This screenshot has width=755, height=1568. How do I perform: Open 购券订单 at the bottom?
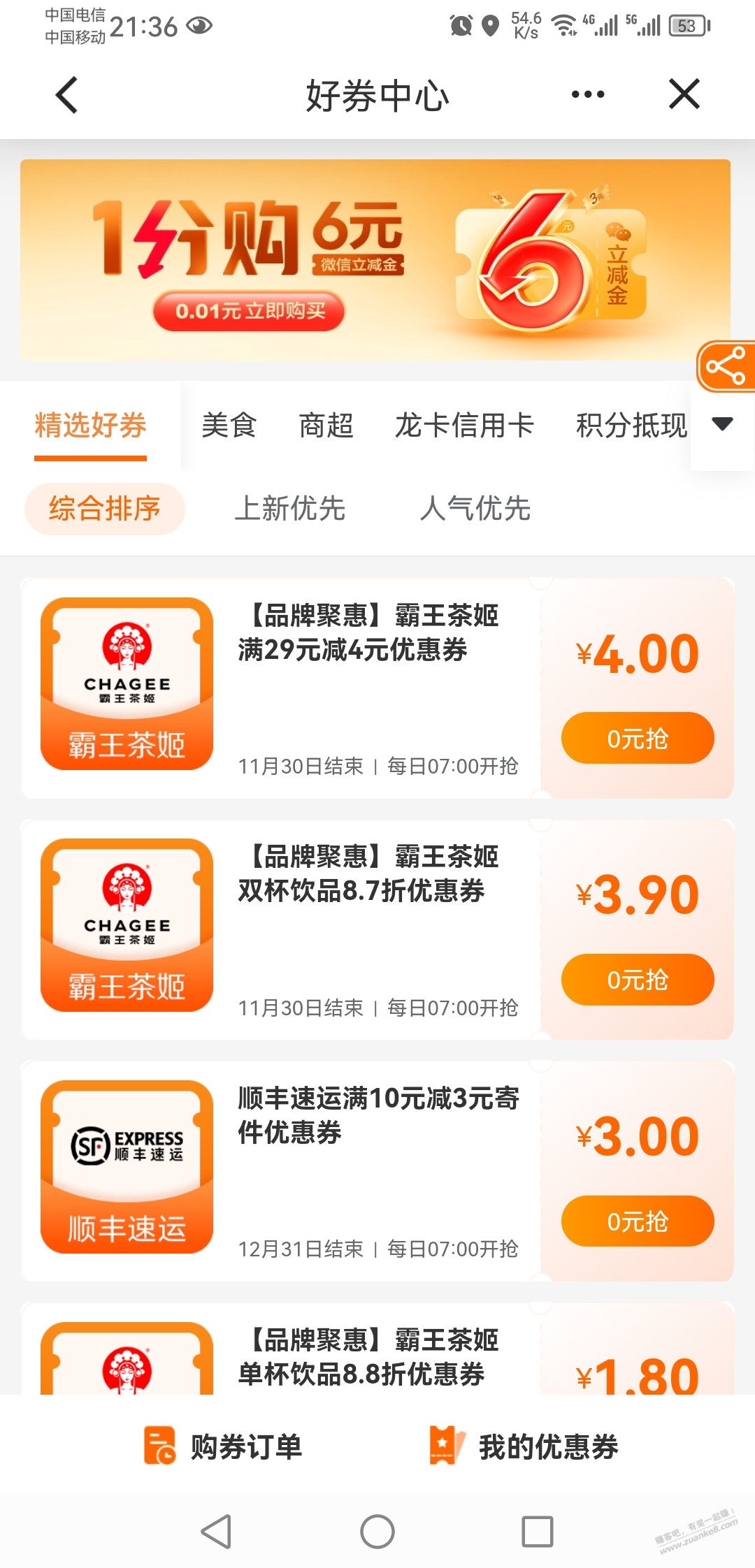pyautogui.click(x=224, y=1446)
